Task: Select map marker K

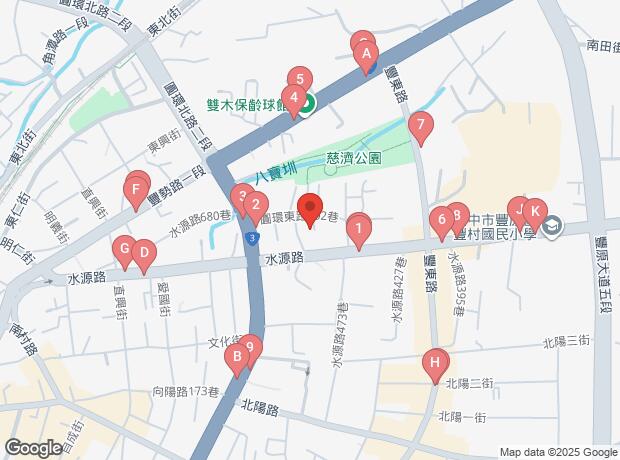Action: (535, 211)
